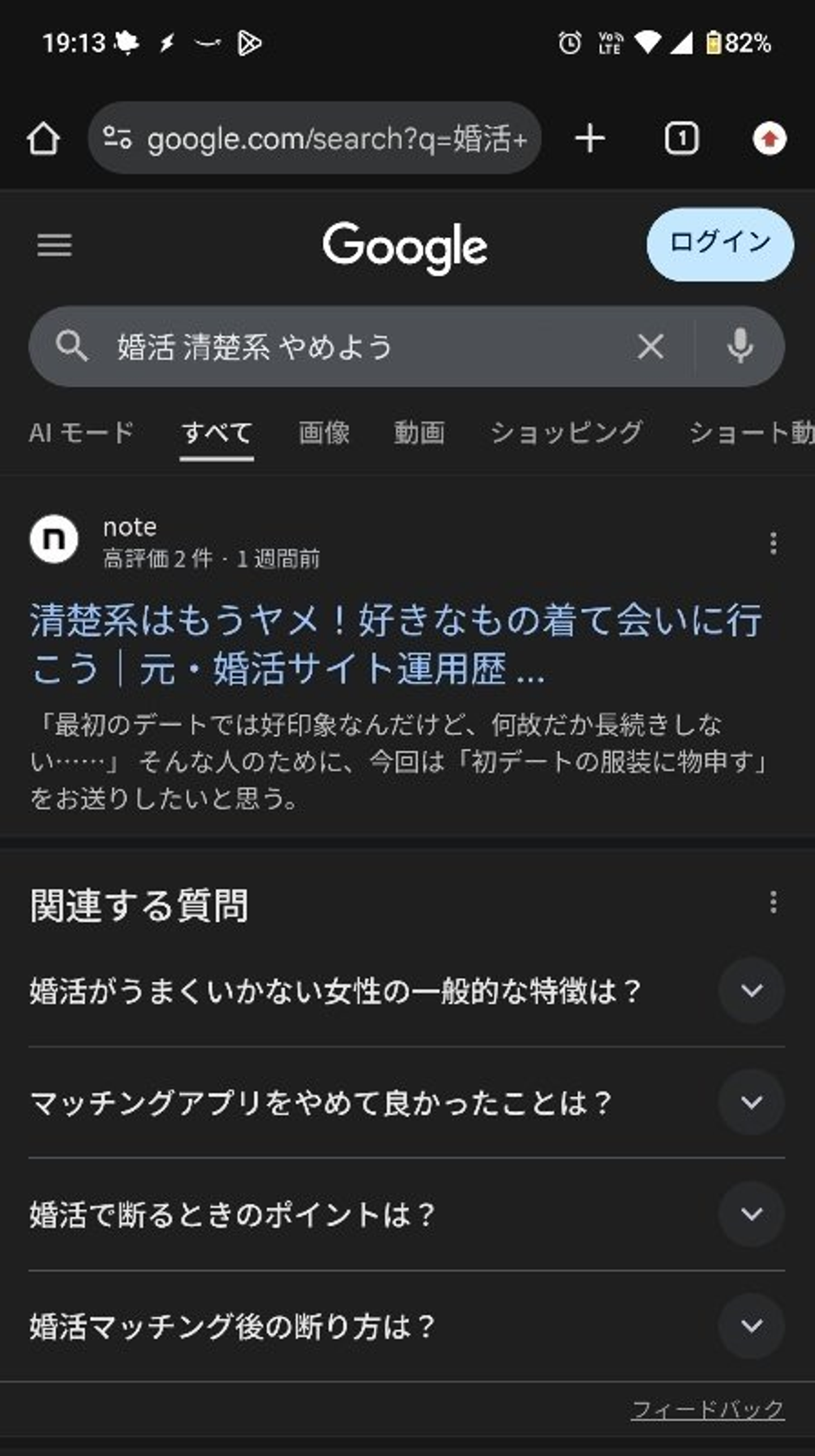Expand 婚活で断るときのポイントは？
This screenshot has height=1456, width=815.
coord(751,1214)
